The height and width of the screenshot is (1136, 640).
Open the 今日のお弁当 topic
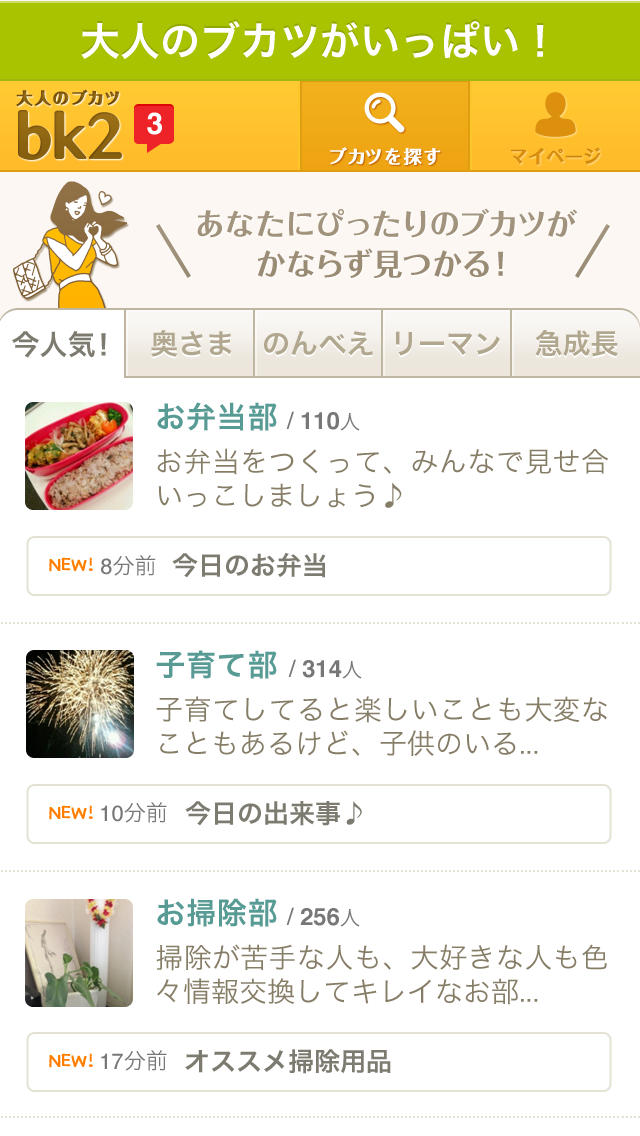(x=318, y=566)
